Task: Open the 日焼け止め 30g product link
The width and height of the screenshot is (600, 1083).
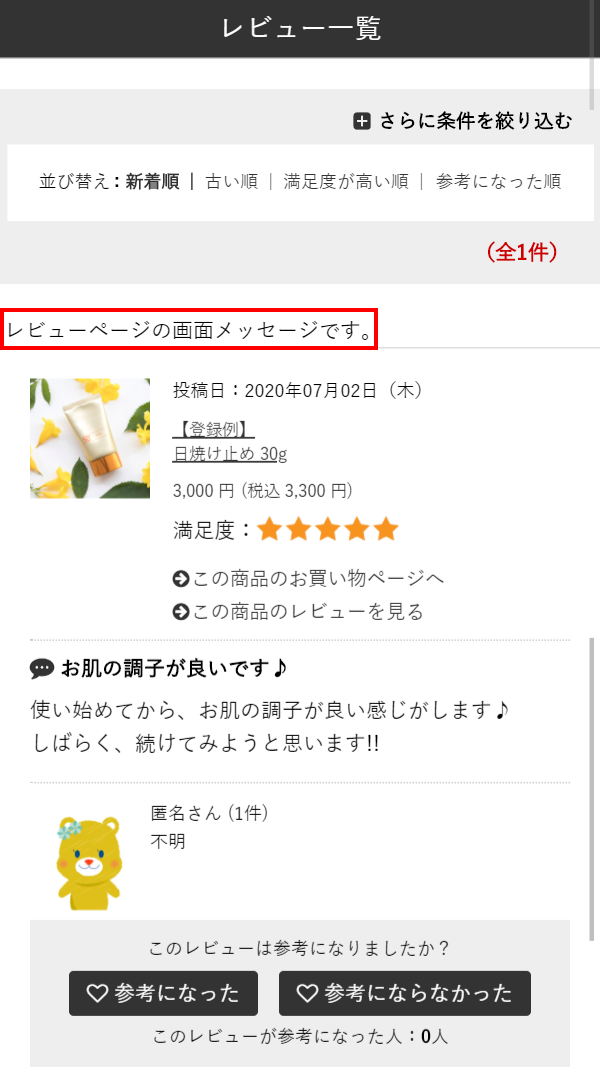Action: [229, 454]
